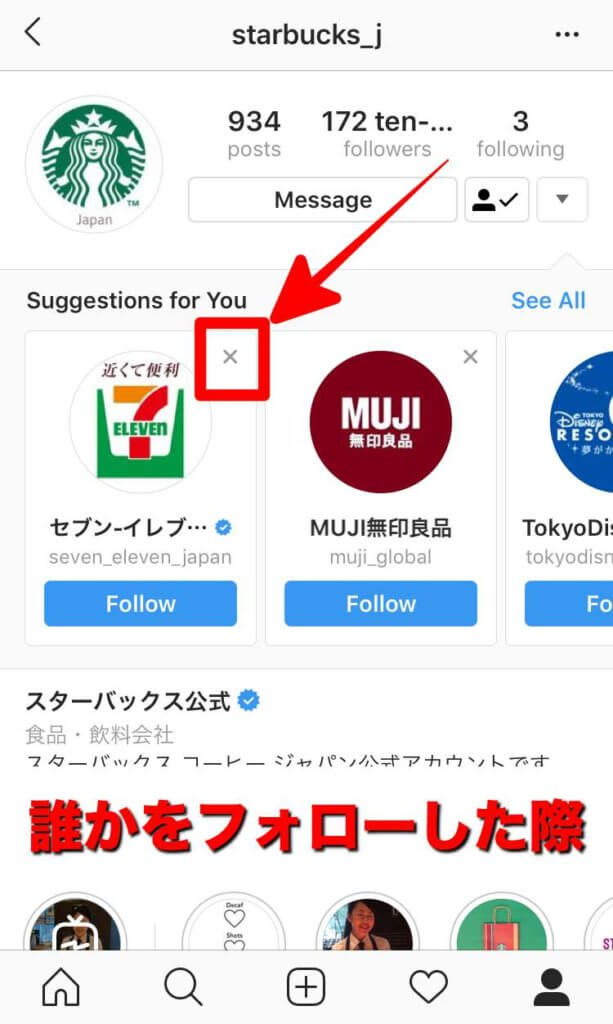Screen dimensions: 613x1024
Task: Switch to the search tab
Action: tap(183, 988)
